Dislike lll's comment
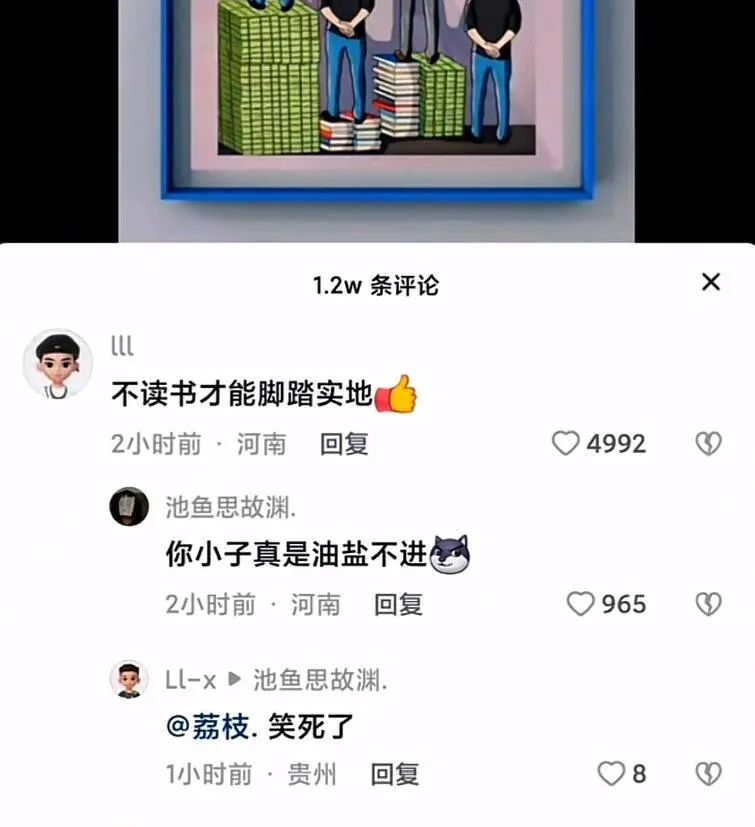Image resolution: width=755 pixels, height=827 pixels. (708, 443)
